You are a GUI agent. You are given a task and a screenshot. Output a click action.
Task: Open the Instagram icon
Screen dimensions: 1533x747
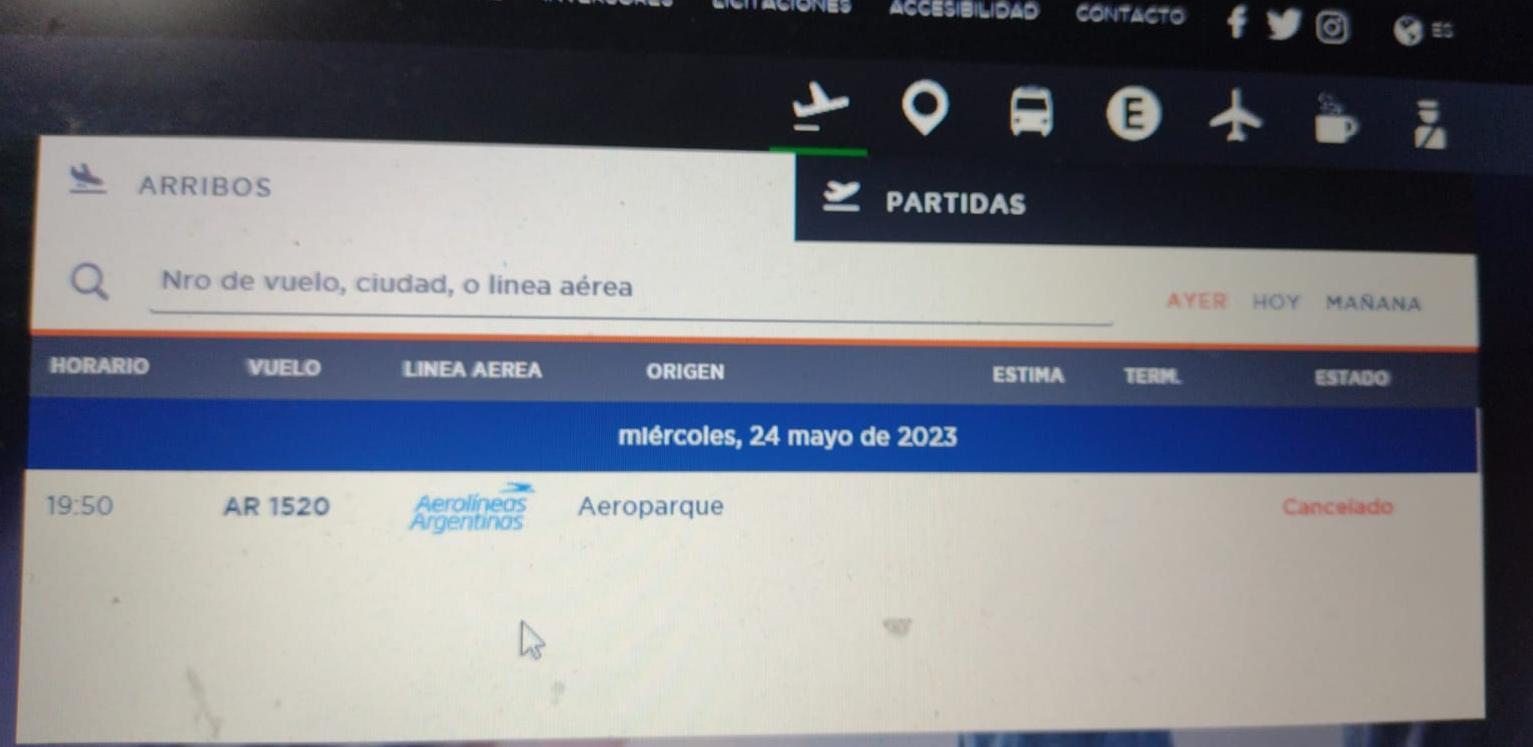point(1331,27)
